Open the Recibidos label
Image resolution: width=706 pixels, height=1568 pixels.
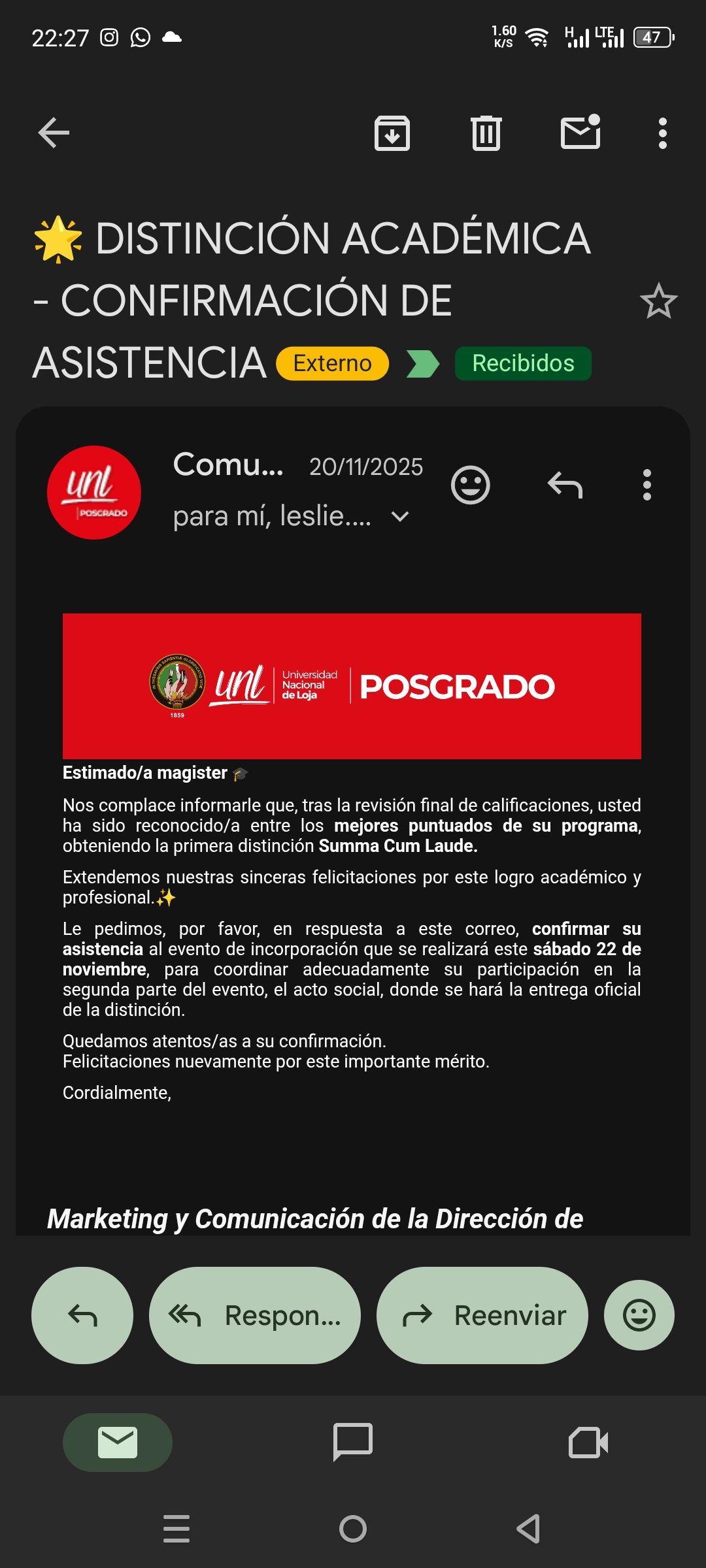click(x=523, y=363)
